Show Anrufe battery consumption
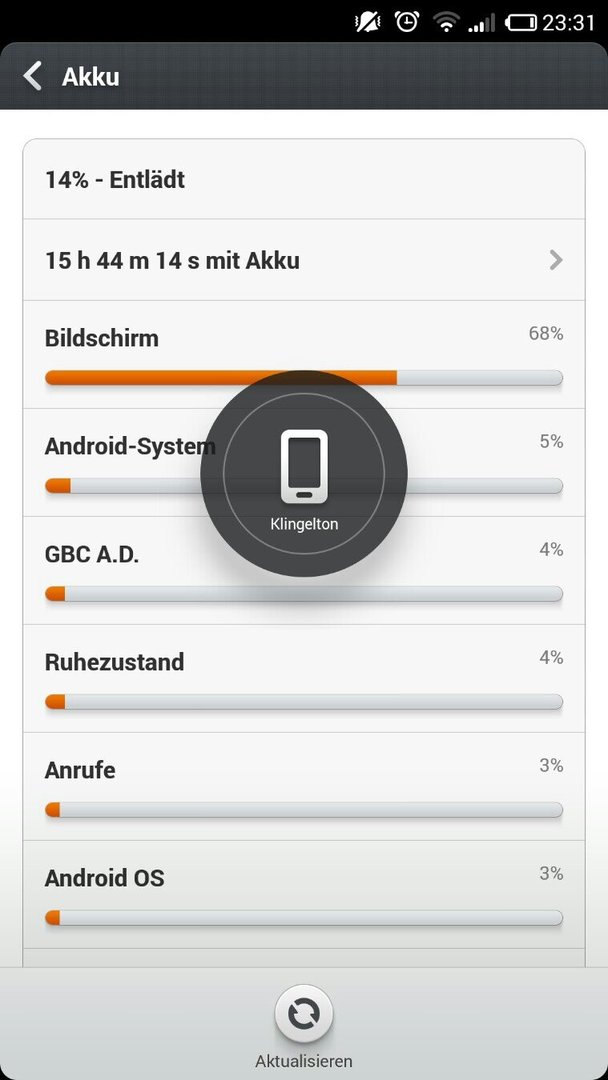The height and width of the screenshot is (1080, 608). [x=304, y=787]
